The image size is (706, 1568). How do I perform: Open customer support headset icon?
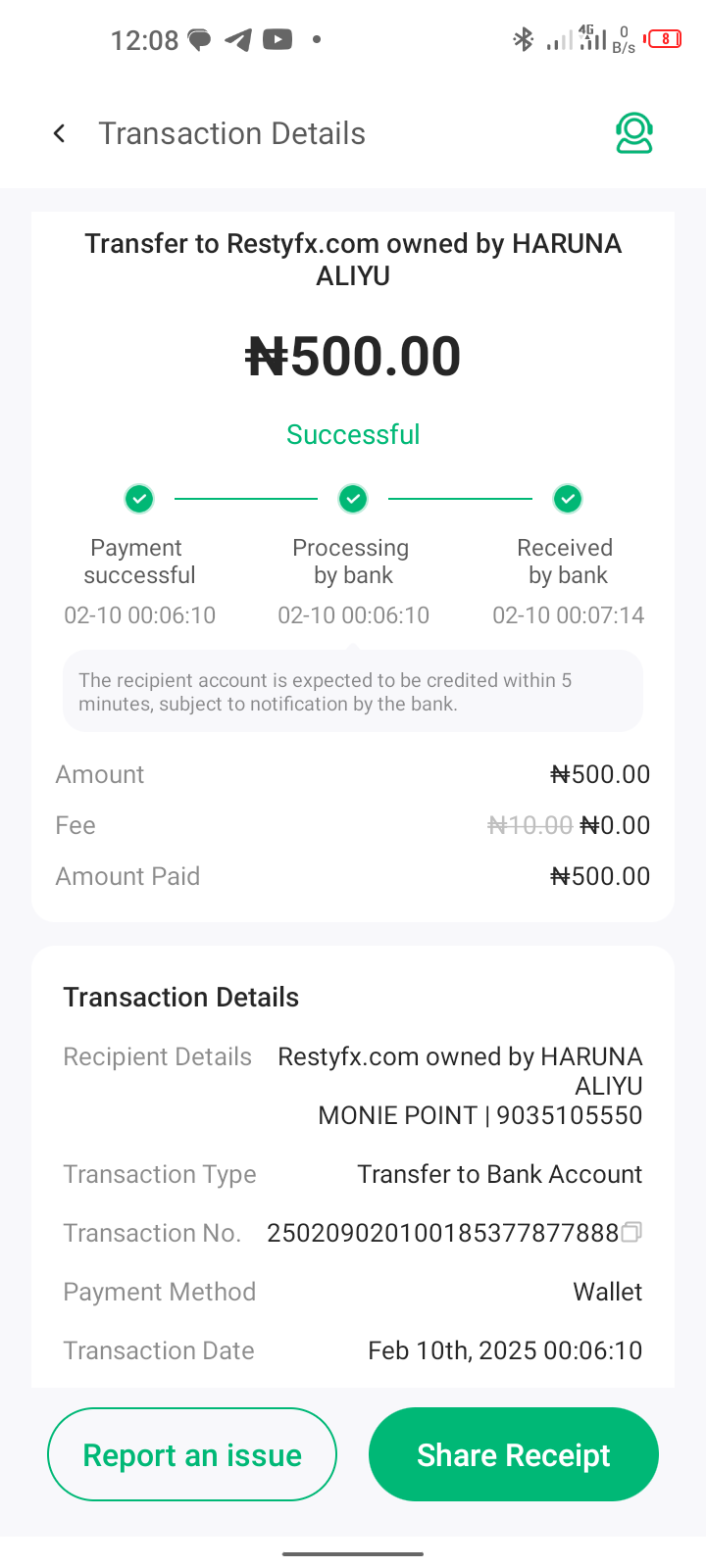pos(634,133)
